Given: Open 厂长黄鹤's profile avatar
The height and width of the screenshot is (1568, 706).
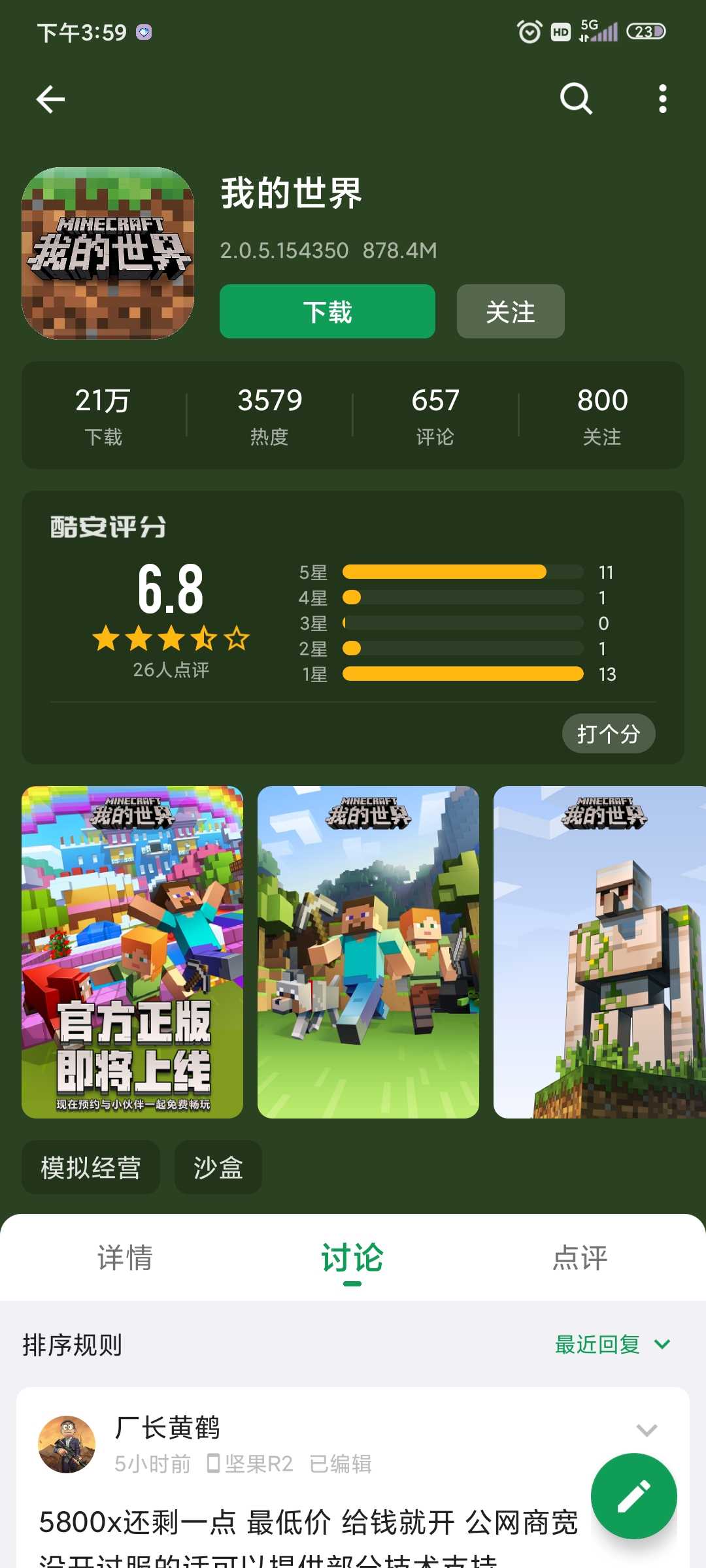Looking at the screenshot, I should click(67, 1444).
